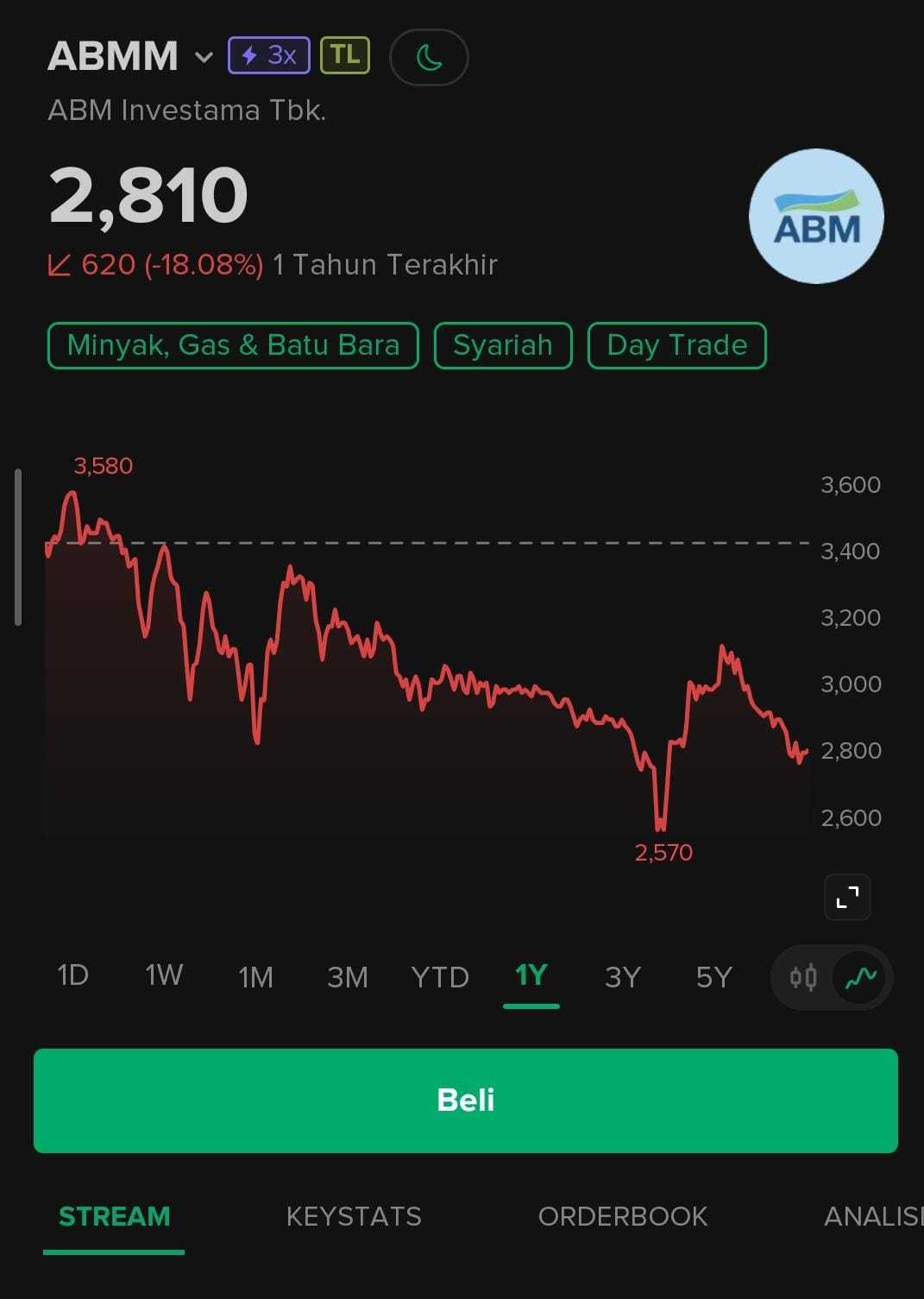This screenshot has height=1299, width=924.
Task: Open the Minyak, Gas & Batu Bara chip
Action: (x=233, y=345)
